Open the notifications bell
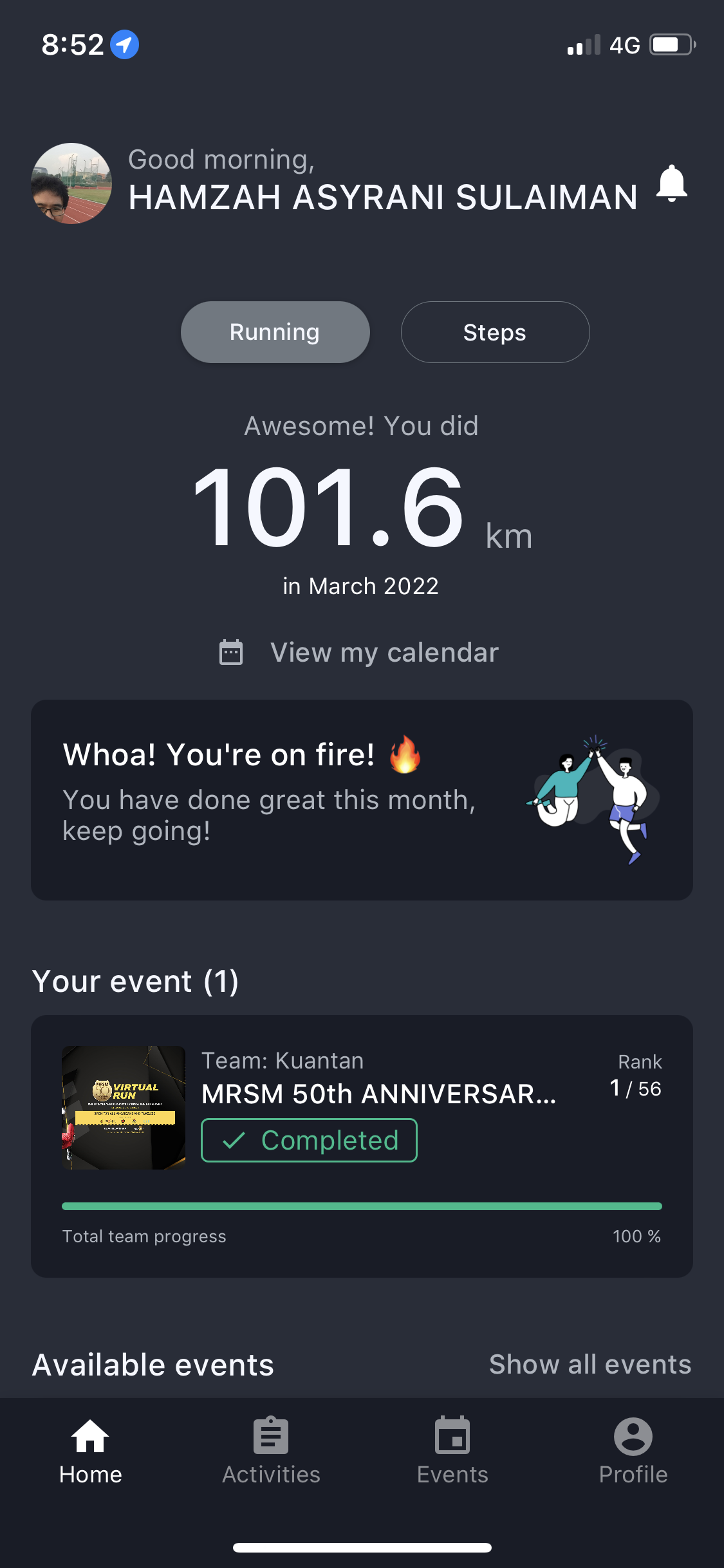Image resolution: width=724 pixels, height=1568 pixels. (672, 184)
